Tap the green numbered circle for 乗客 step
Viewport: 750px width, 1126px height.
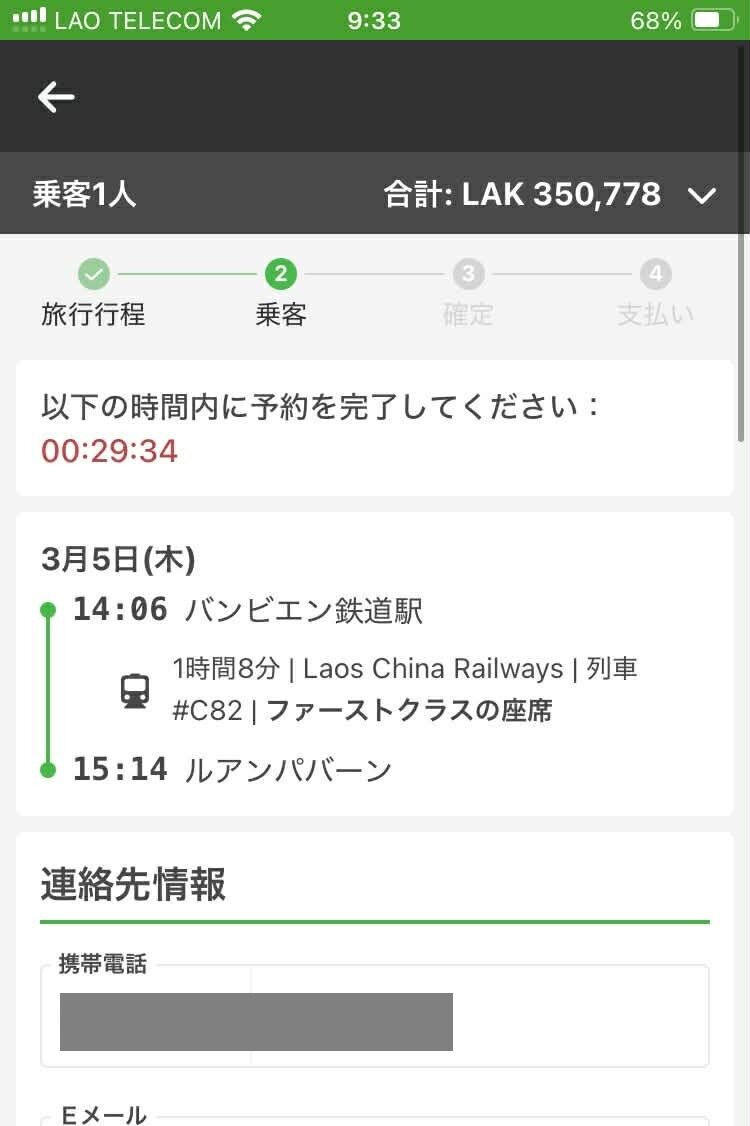pos(280,274)
